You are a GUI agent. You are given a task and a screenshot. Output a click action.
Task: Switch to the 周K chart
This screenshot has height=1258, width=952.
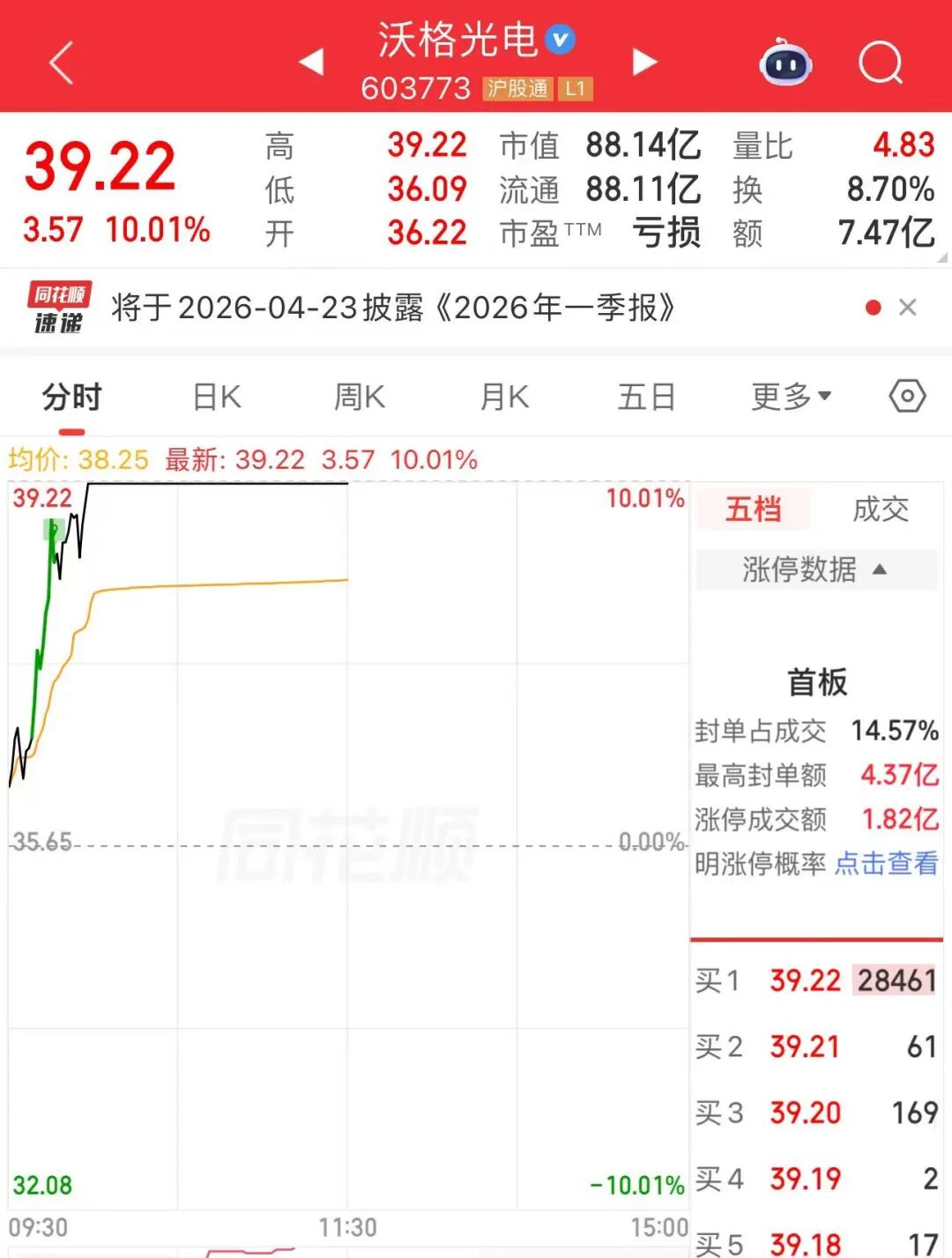(360, 398)
